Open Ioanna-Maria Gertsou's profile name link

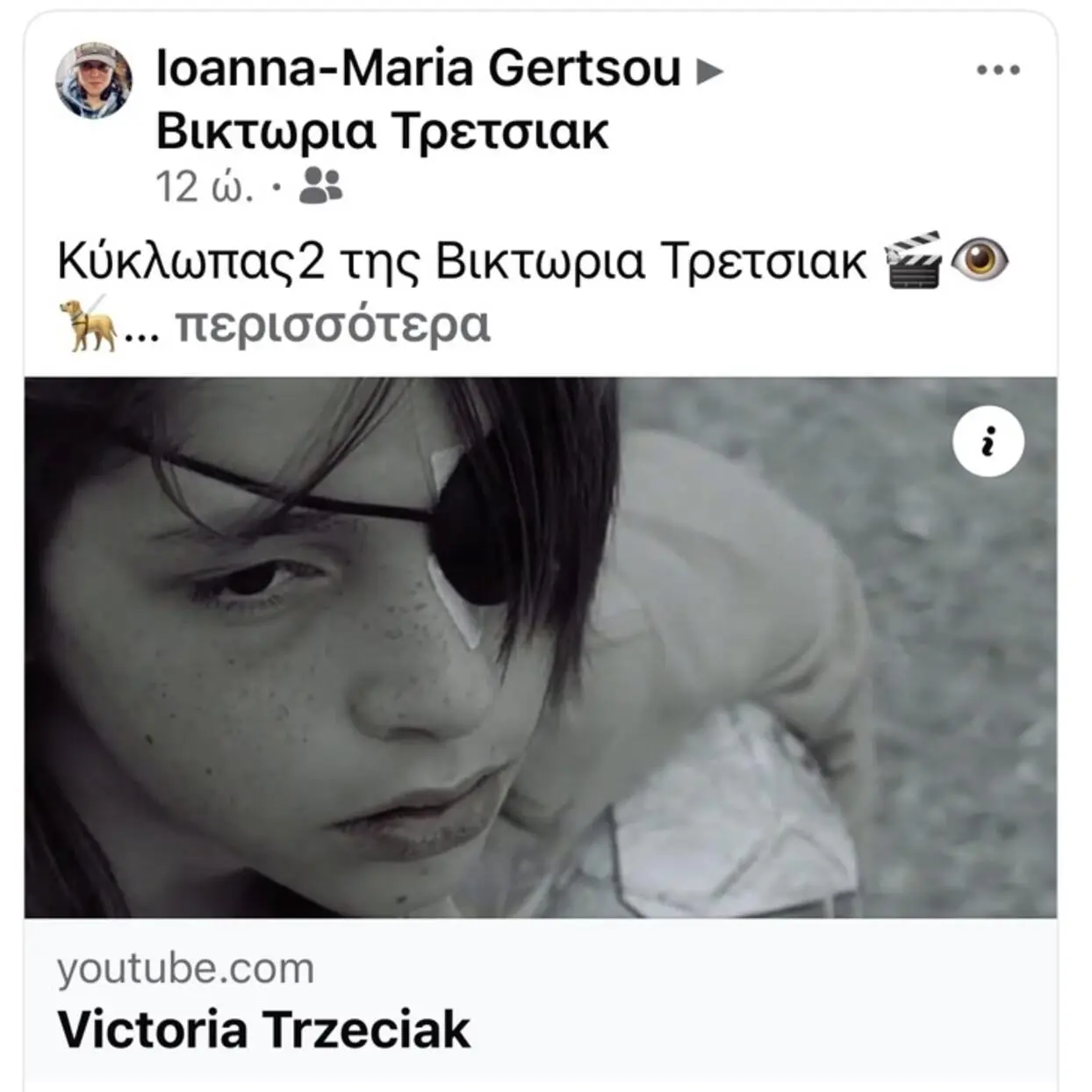click(418, 68)
